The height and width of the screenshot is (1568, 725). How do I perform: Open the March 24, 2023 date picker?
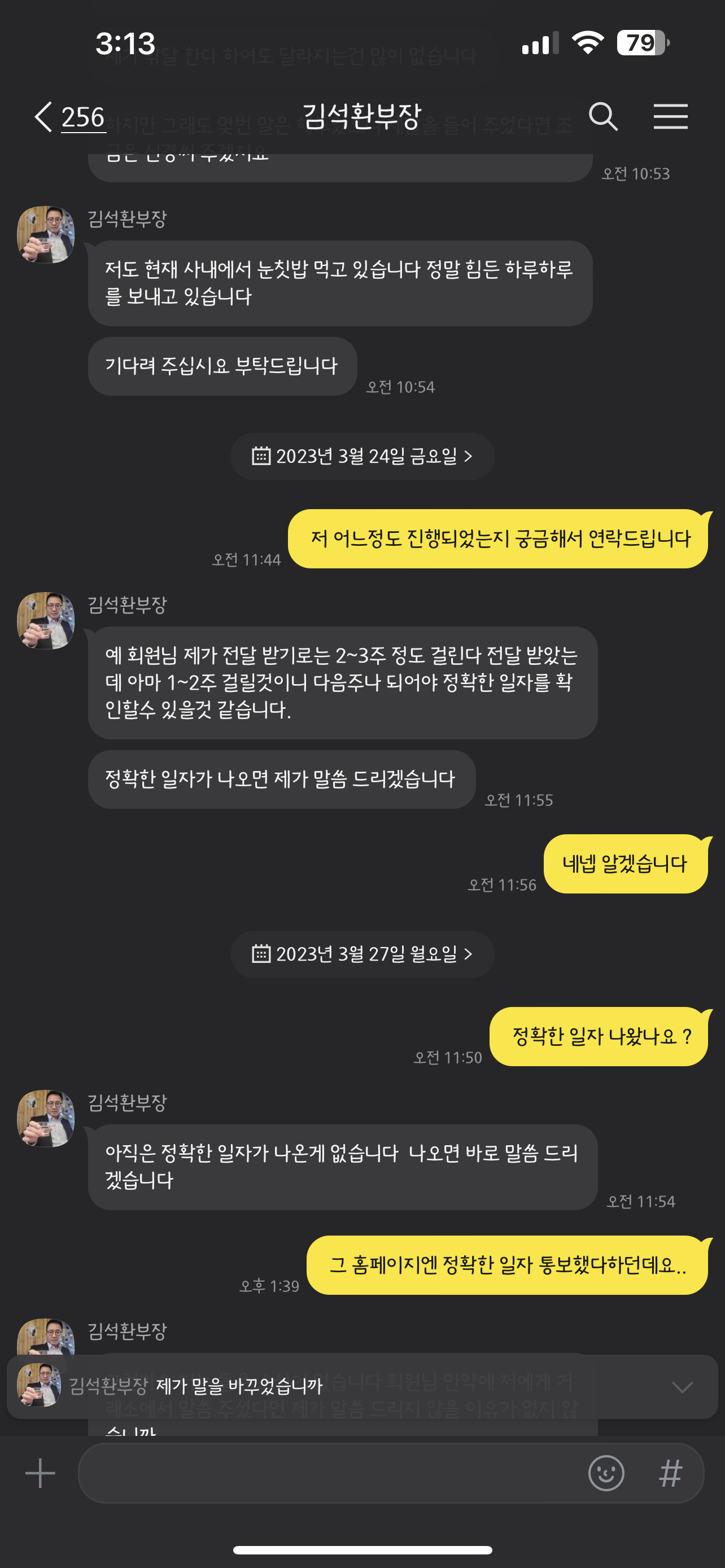point(362,457)
